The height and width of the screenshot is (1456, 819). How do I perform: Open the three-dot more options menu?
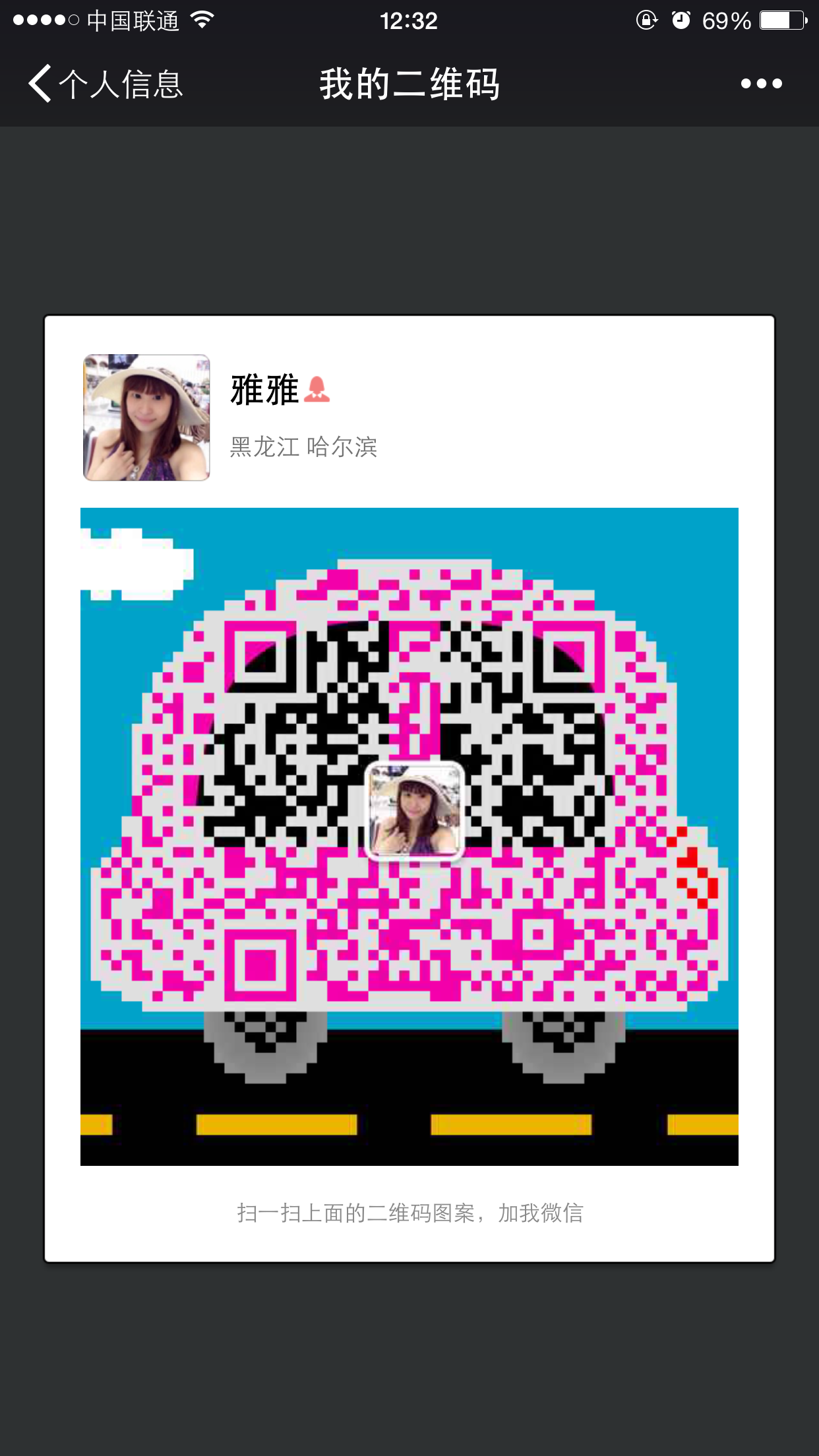click(x=761, y=84)
